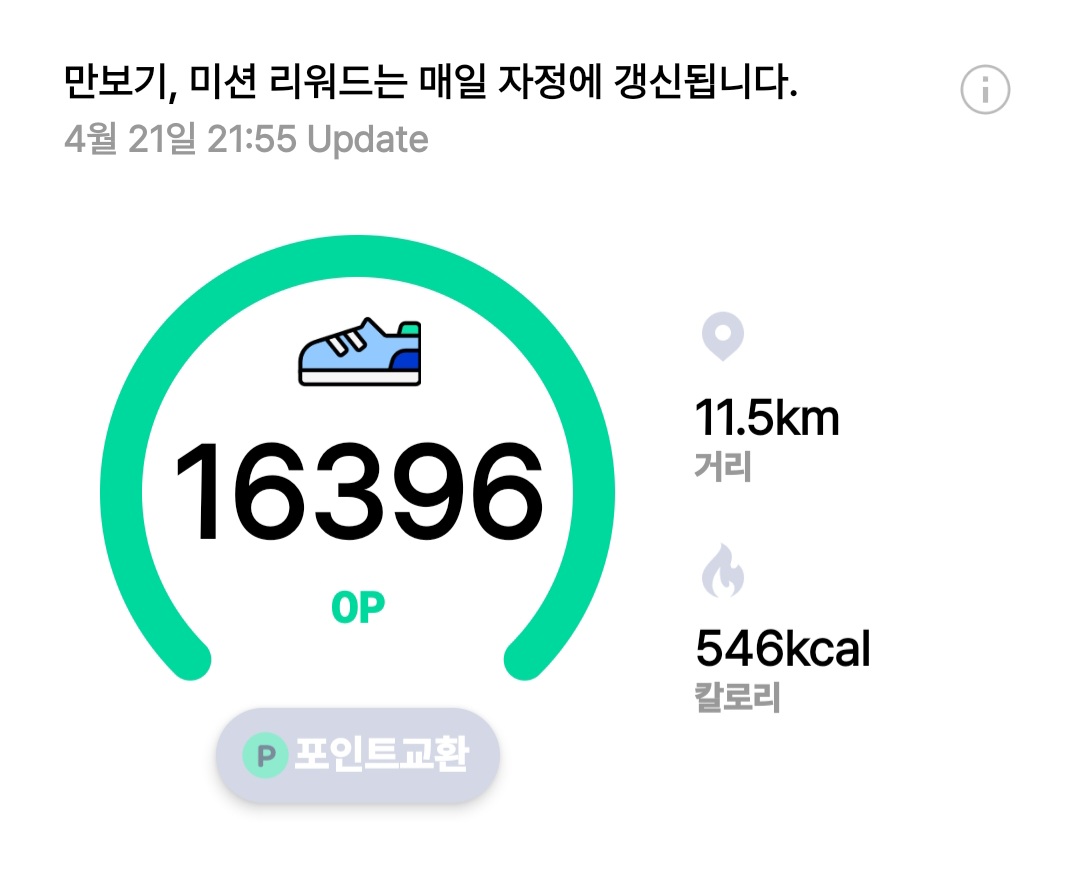Tap the 포인트교환 point exchange button
Screen dimensions: 1080x884
[358, 756]
